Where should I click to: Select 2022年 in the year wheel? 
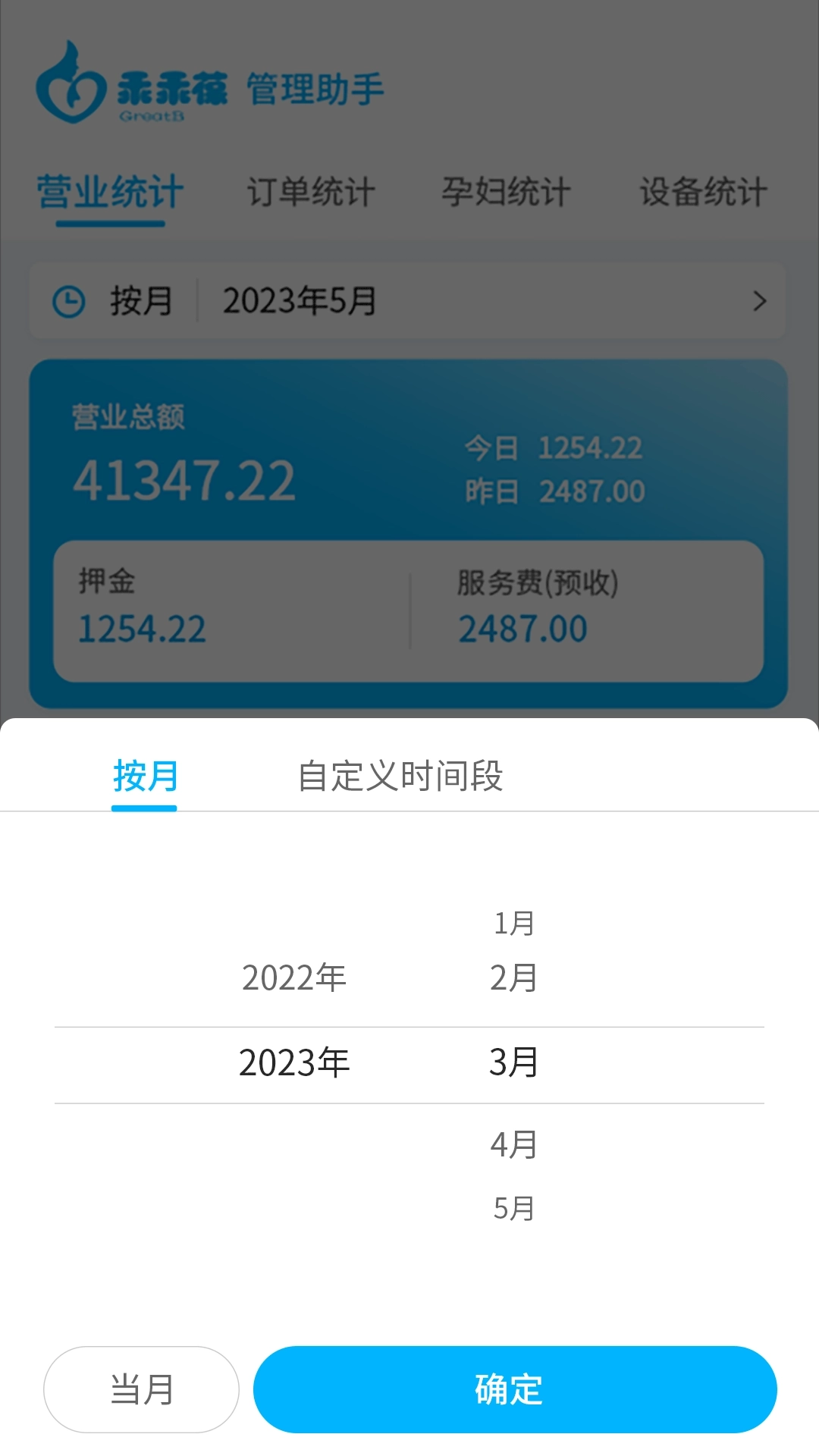(x=296, y=977)
